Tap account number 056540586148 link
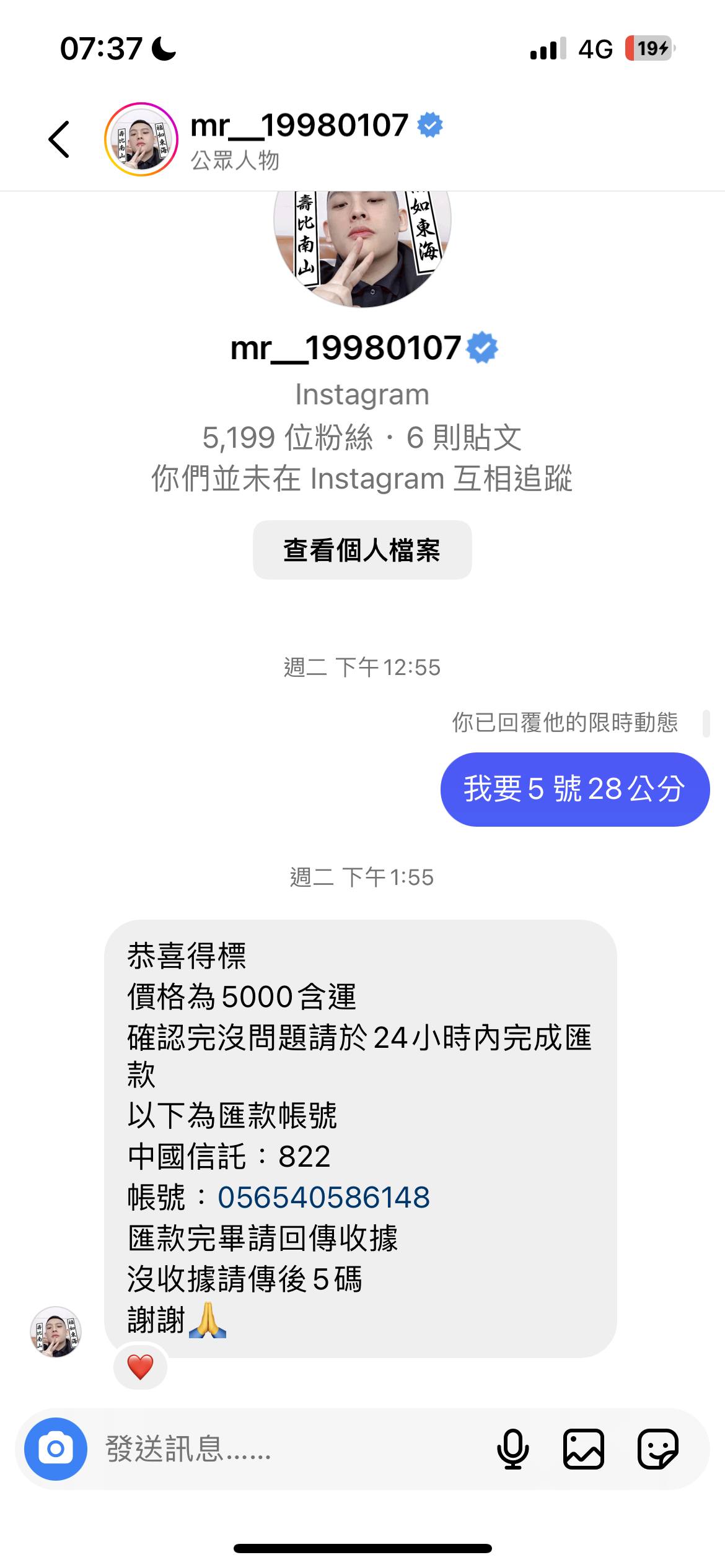Screen dimensions: 725x1568 pos(323,1197)
